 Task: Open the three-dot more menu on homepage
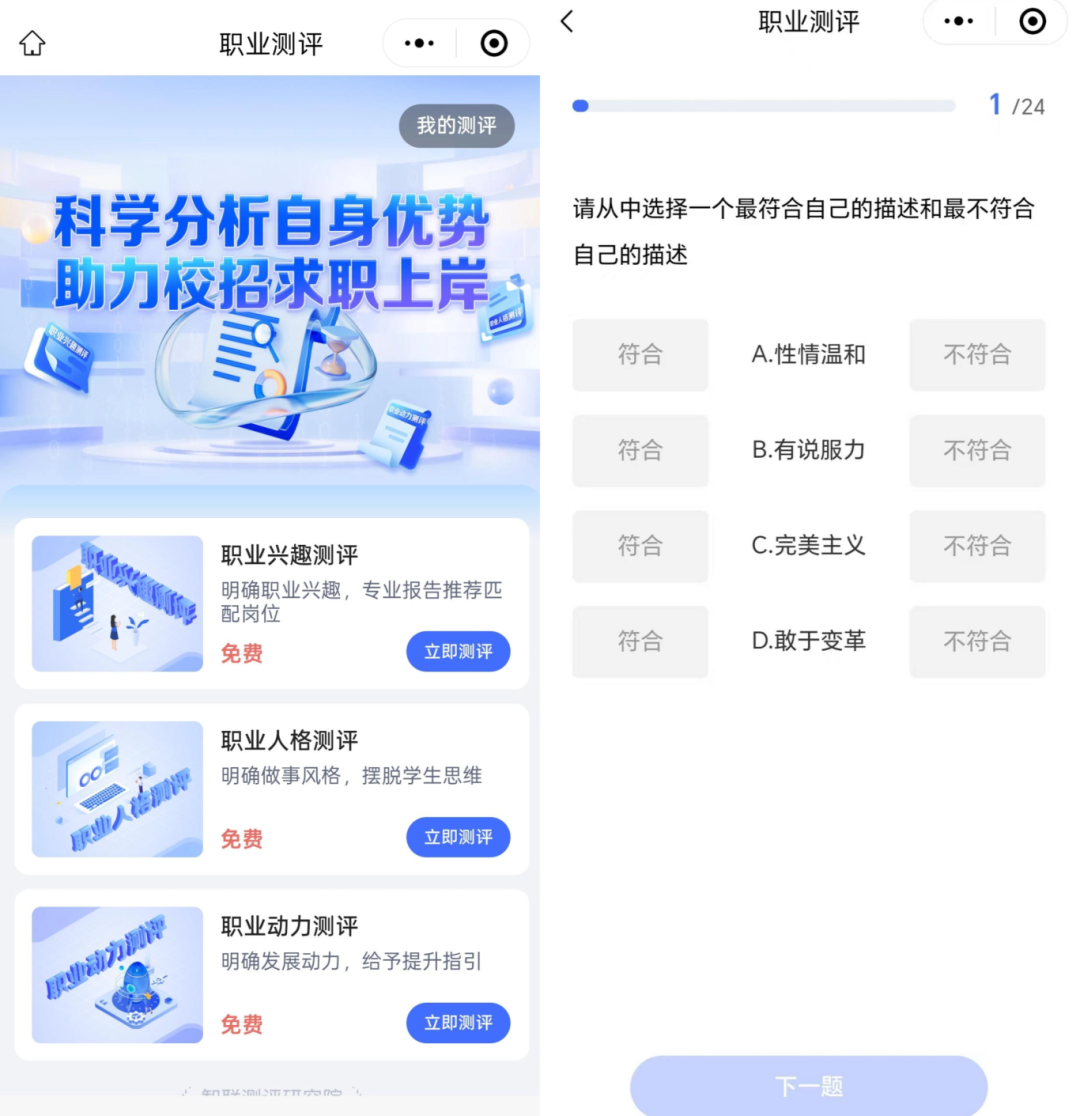coord(418,43)
